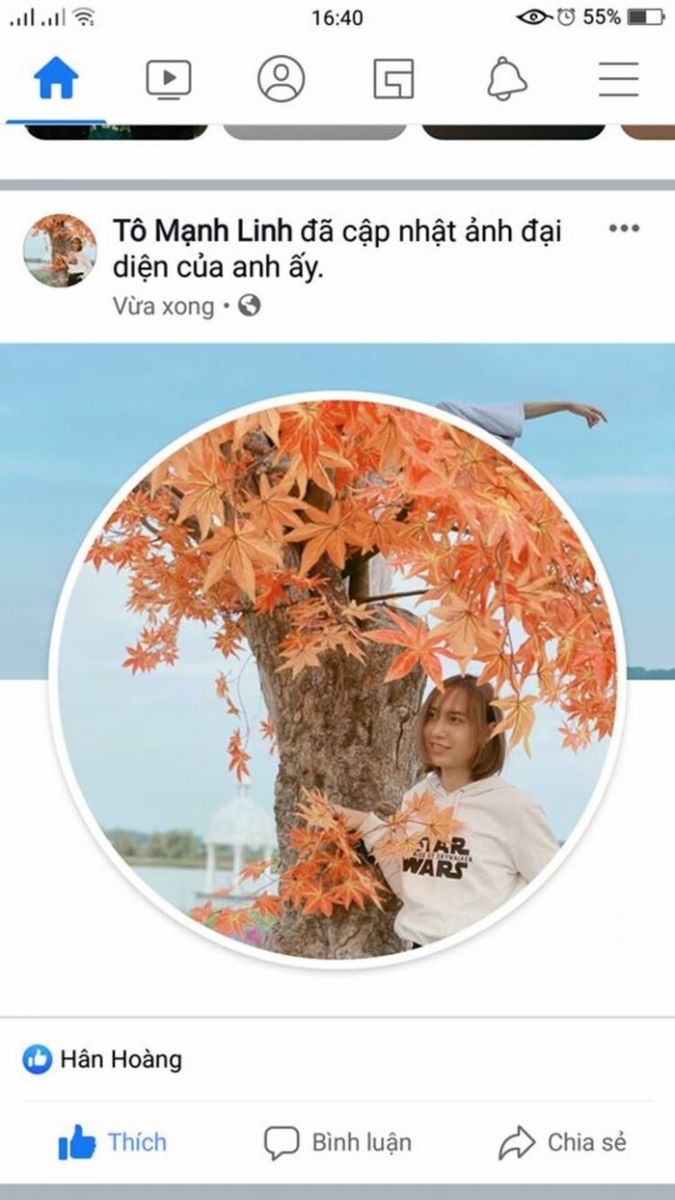Image resolution: width=675 pixels, height=1200 pixels.
Task: Comment using the Bình luận button
Action: [x=337, y=1142]
